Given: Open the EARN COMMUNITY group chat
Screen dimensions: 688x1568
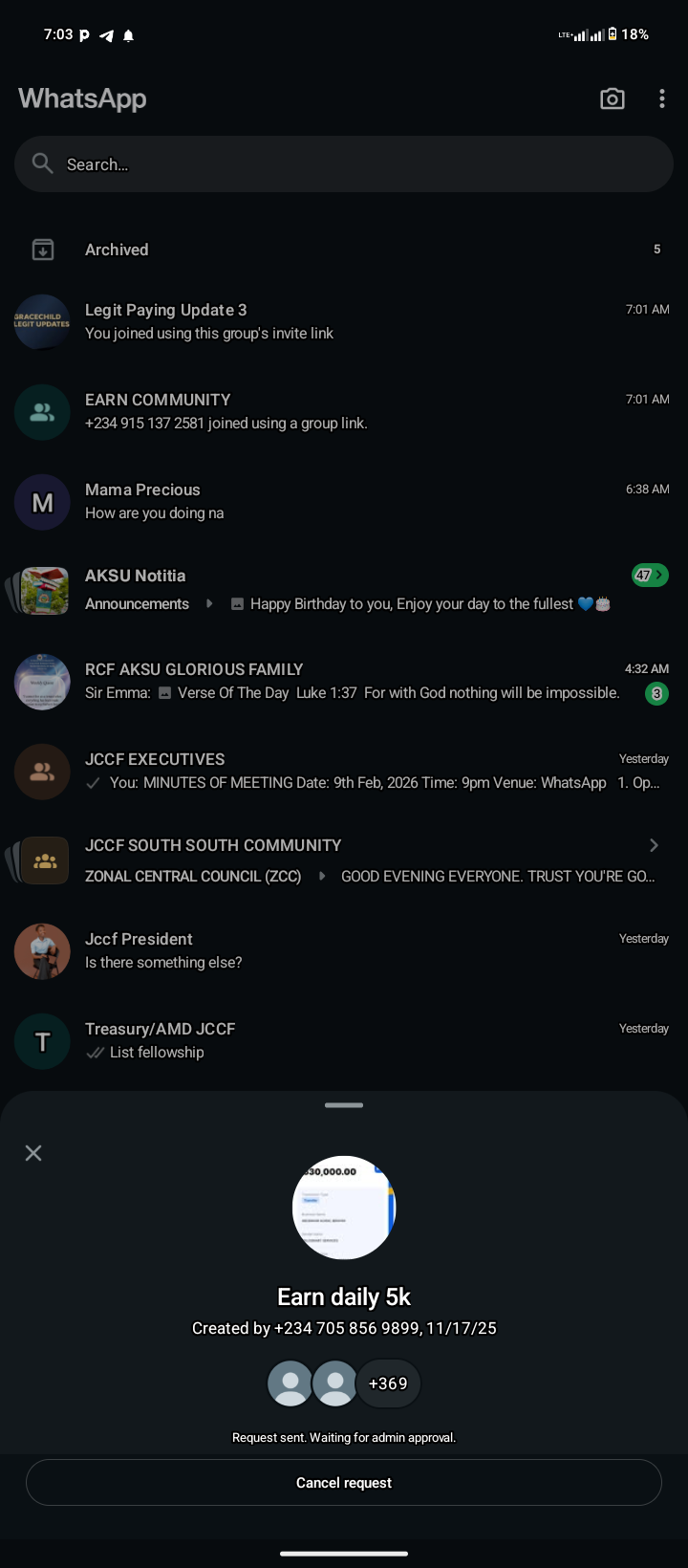Looking at the screenshot, I should click(344, 411).
